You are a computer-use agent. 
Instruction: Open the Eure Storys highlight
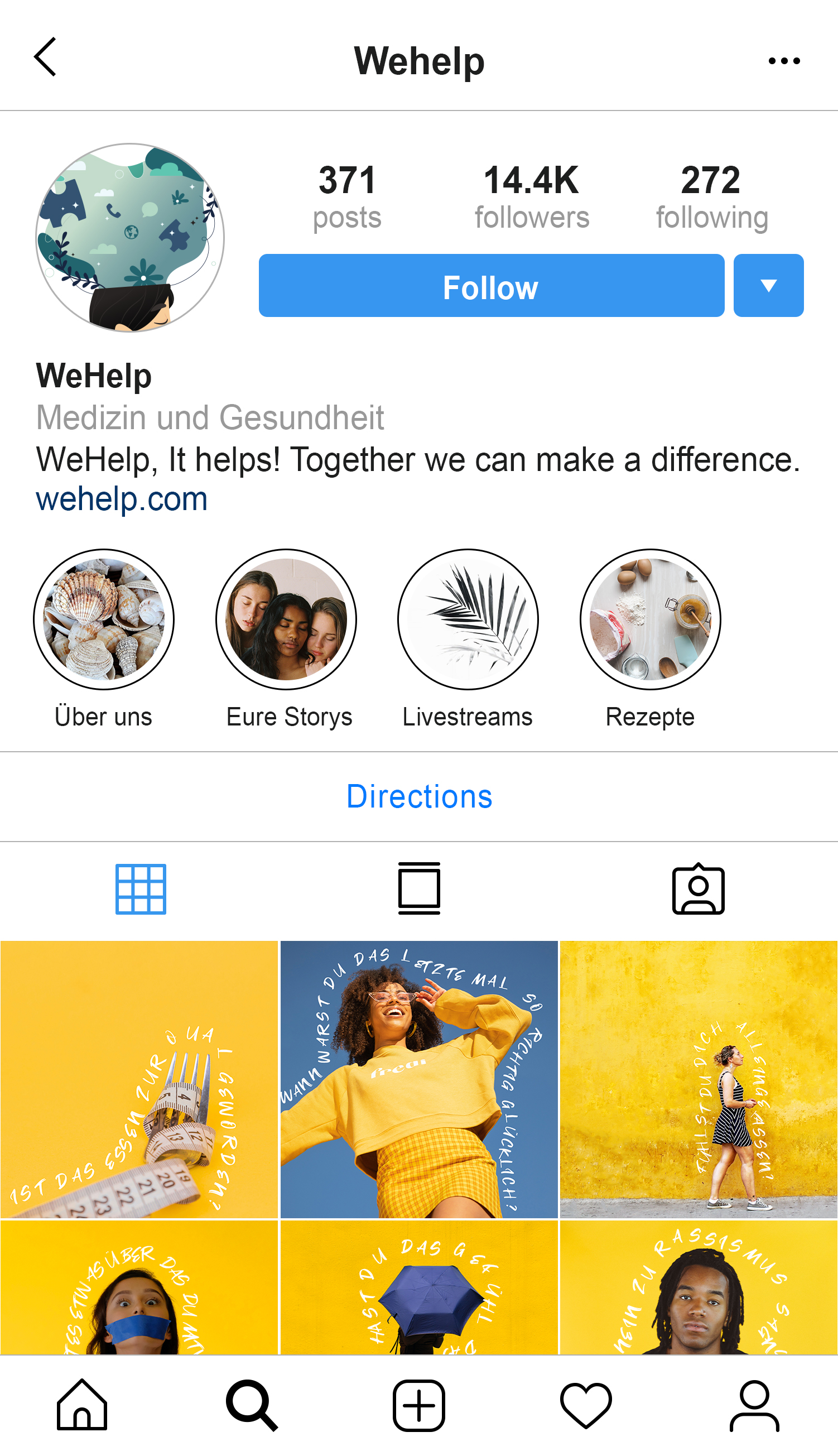coord(286,619)
